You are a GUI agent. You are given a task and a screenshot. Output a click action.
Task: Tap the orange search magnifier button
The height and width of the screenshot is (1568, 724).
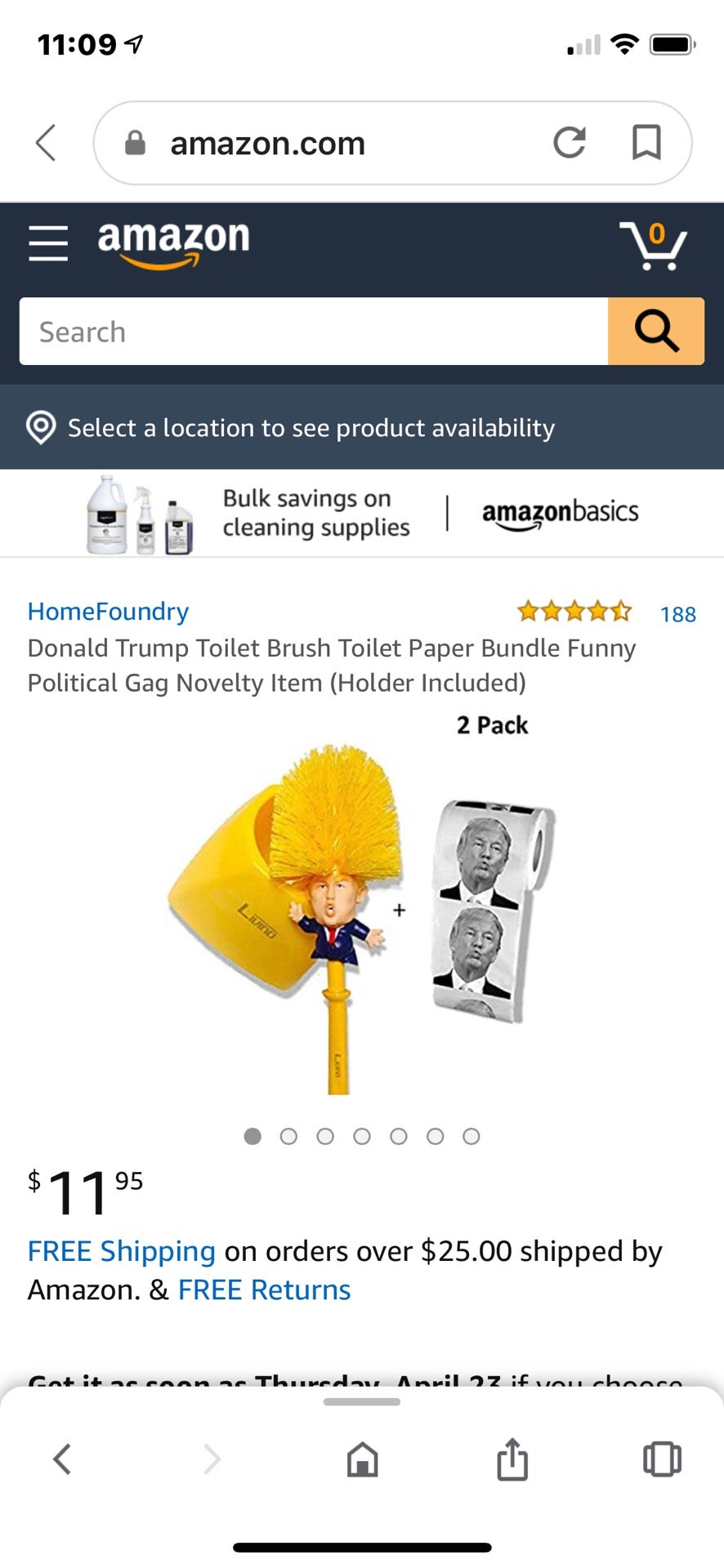pos(656,332)
